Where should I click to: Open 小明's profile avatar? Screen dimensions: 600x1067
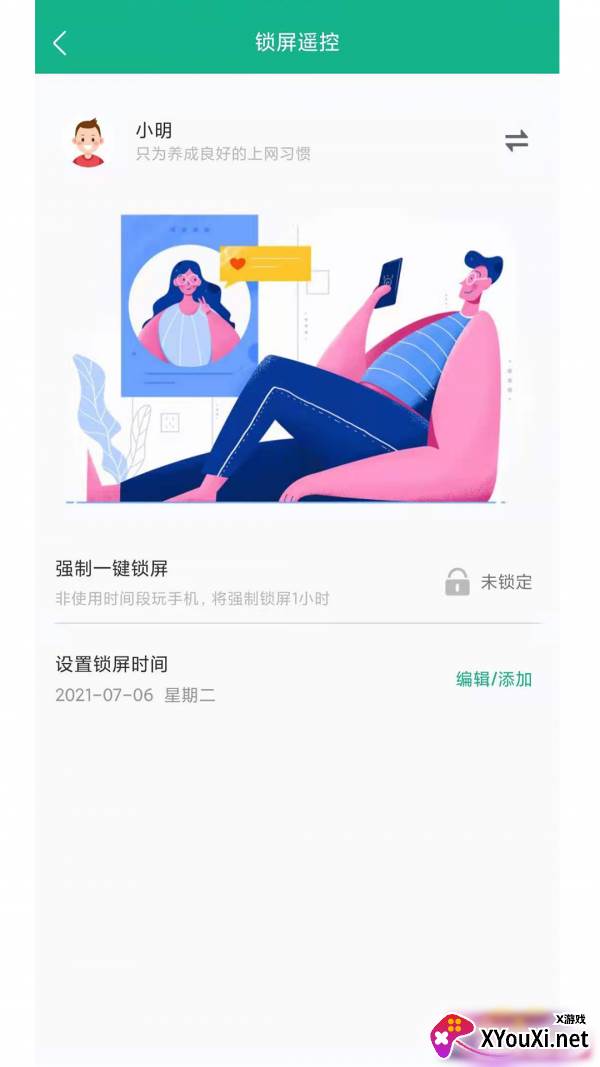[88, 142]
